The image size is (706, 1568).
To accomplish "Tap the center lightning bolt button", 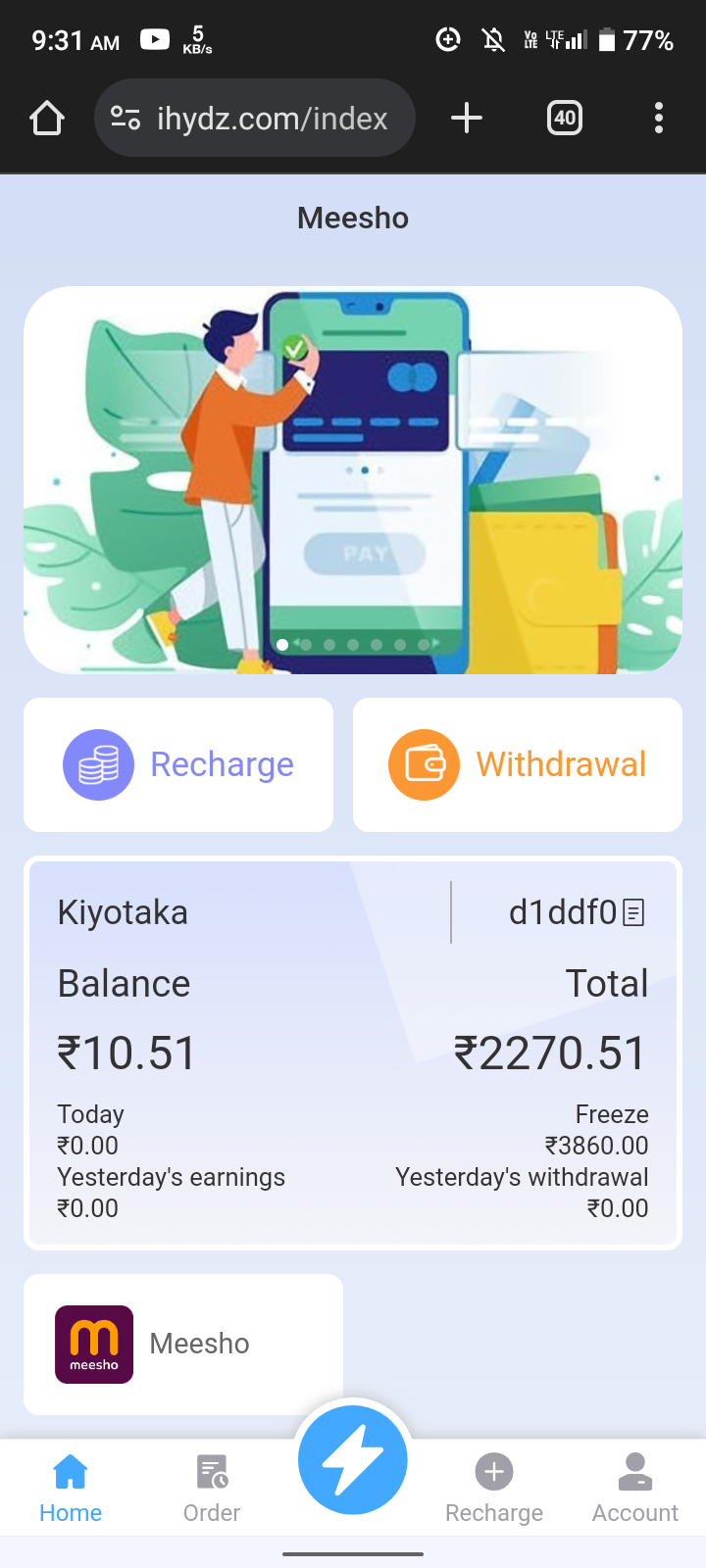I will (353, 1460).
